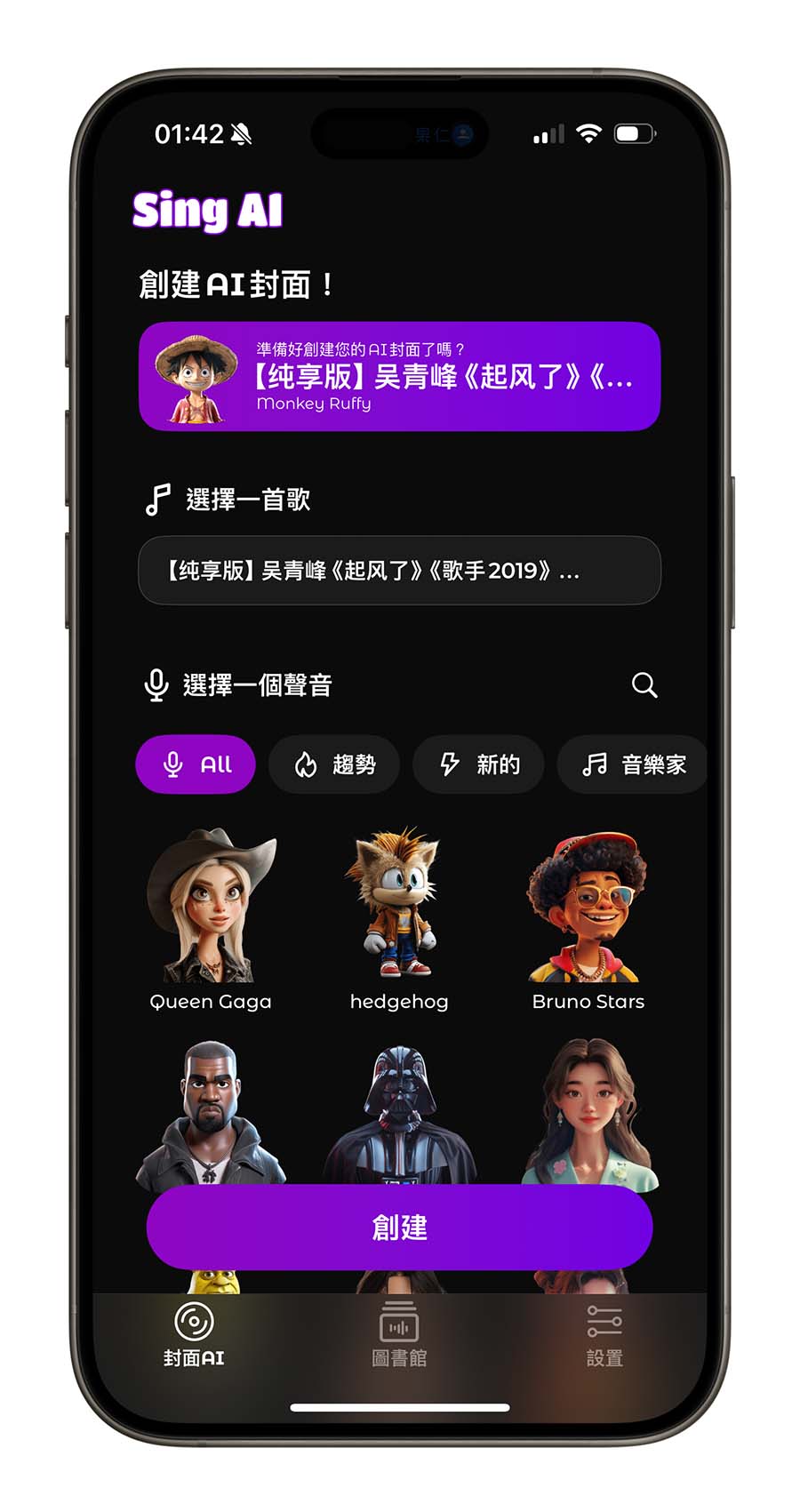Choose the Queen Gaga voice
Image resolution: width=800 pixels, height=1512 pixels.
211,916
